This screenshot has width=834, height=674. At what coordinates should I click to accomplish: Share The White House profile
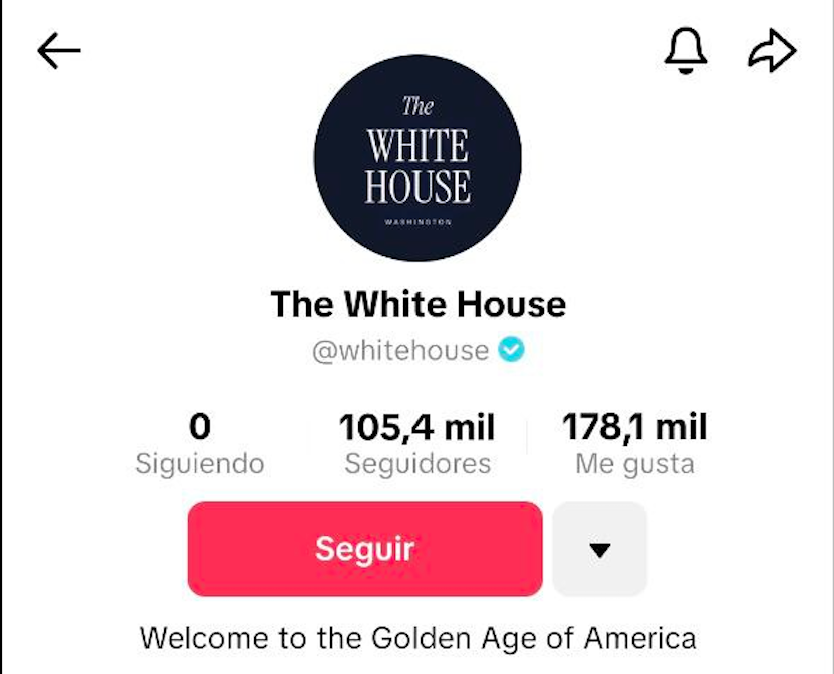[x=772, y=52]
